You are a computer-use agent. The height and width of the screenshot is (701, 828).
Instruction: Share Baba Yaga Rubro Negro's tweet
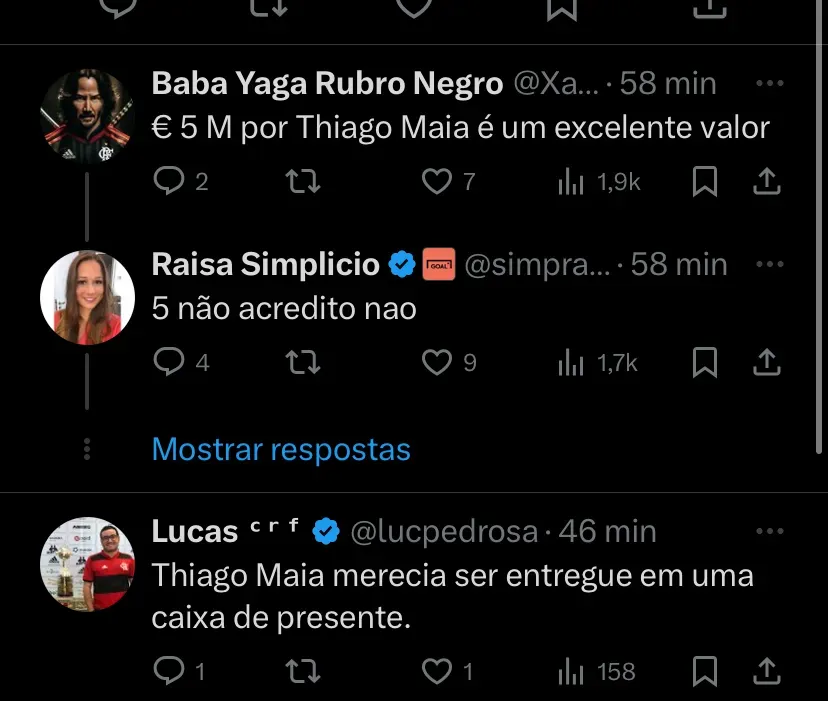pyautogui.click(x=766, y=181)
